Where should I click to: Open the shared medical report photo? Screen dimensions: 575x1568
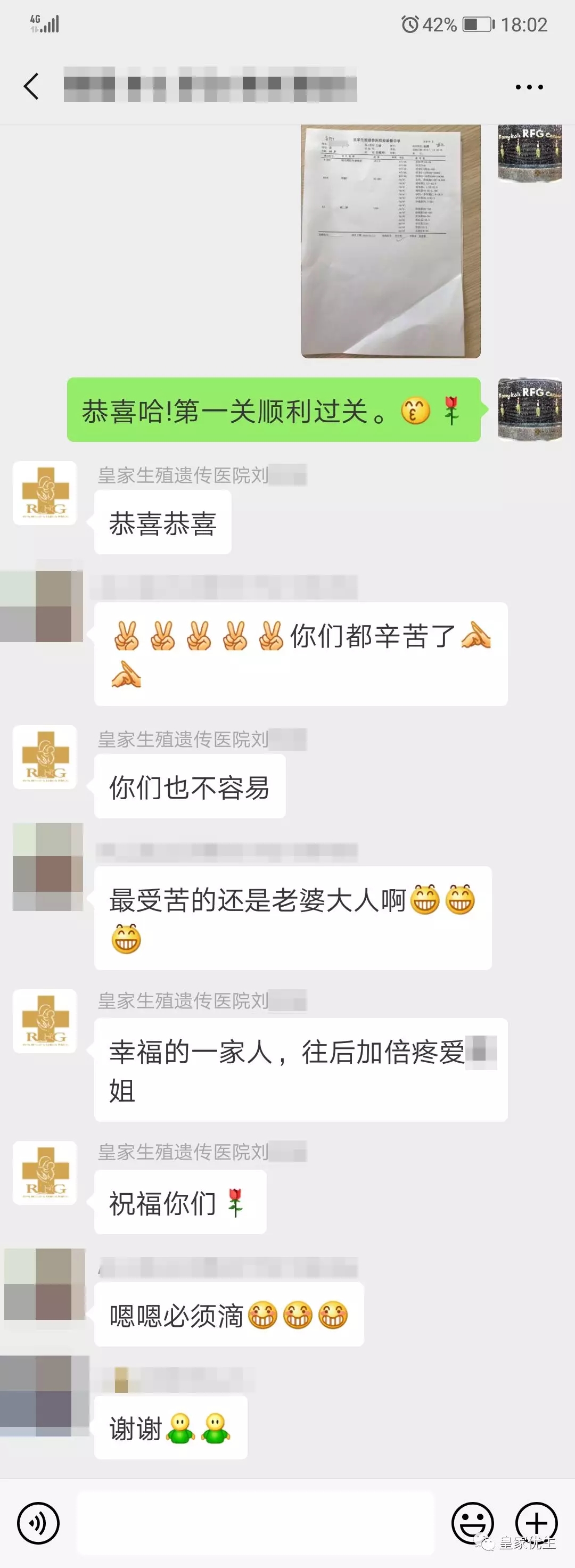point(391,241)
